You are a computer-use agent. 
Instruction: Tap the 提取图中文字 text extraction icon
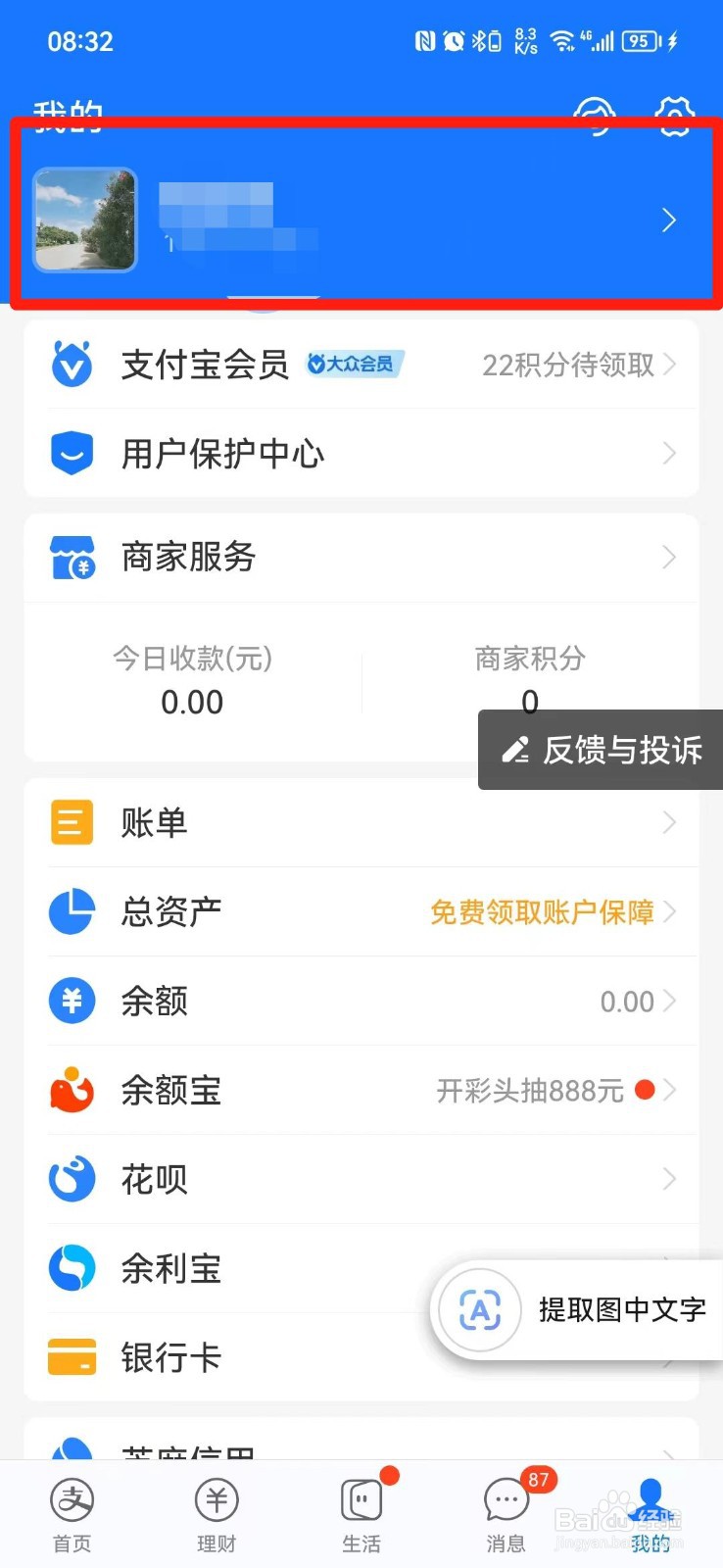(x=479, y=1310)
